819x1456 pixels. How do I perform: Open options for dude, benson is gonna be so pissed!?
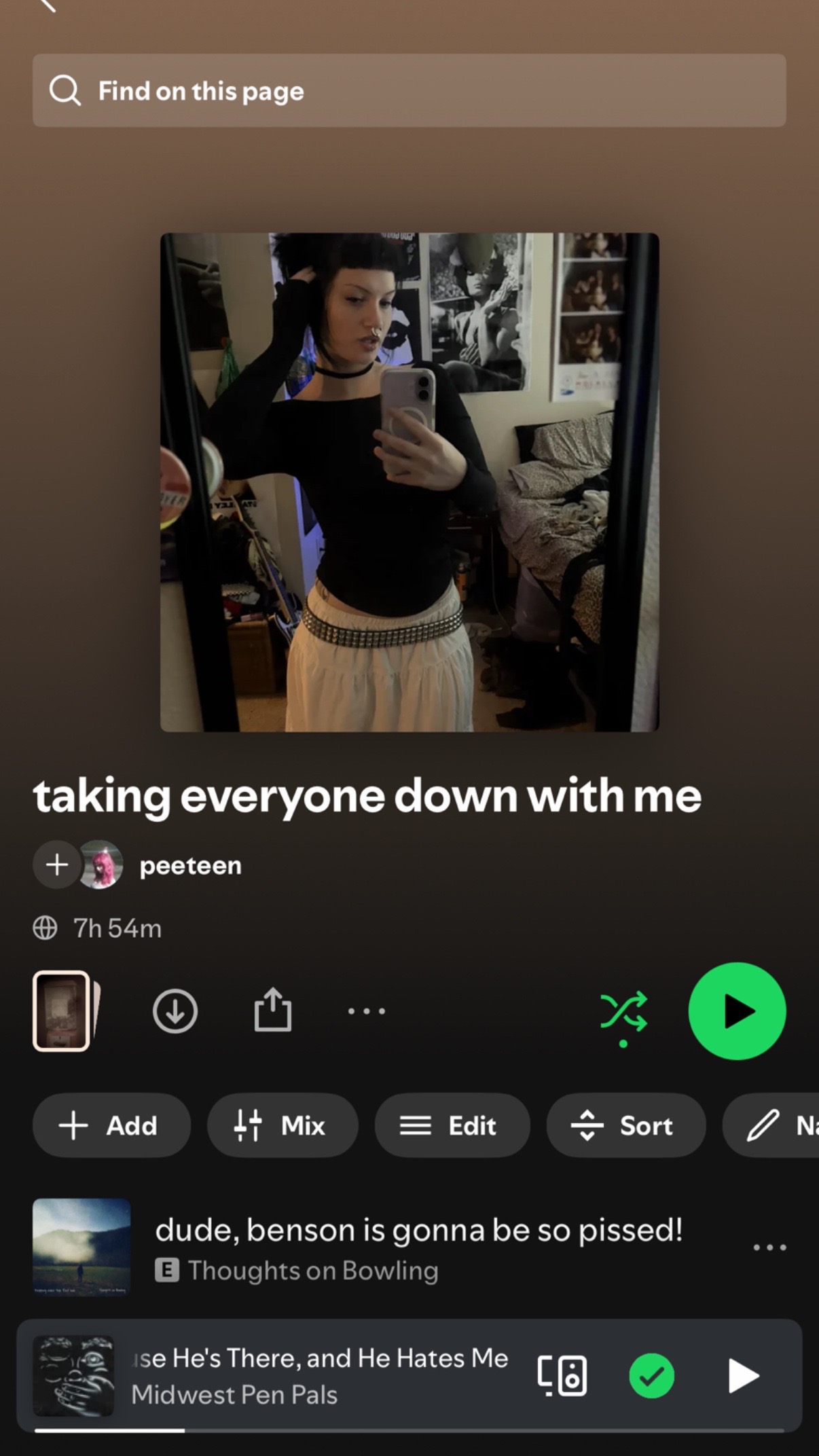pyautogui.click(x=770, y=1248)
